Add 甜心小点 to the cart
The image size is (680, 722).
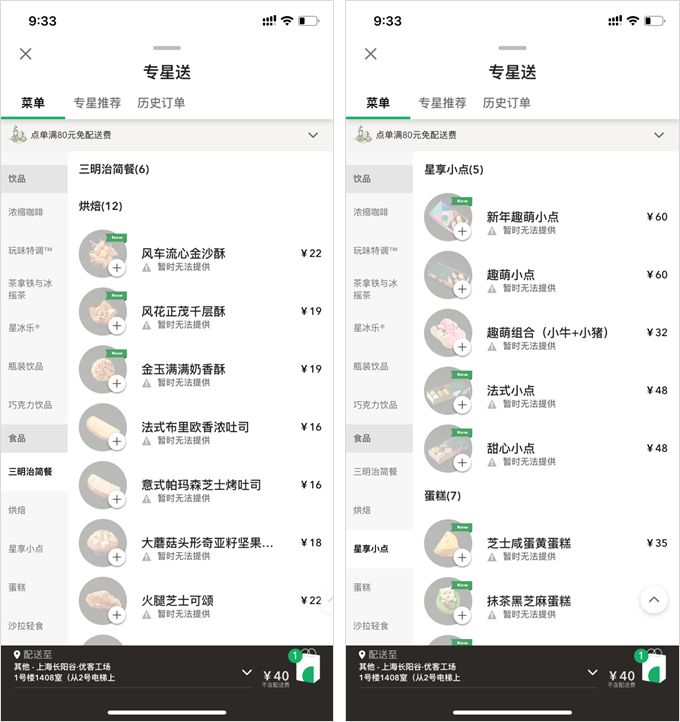click(462, 463)
